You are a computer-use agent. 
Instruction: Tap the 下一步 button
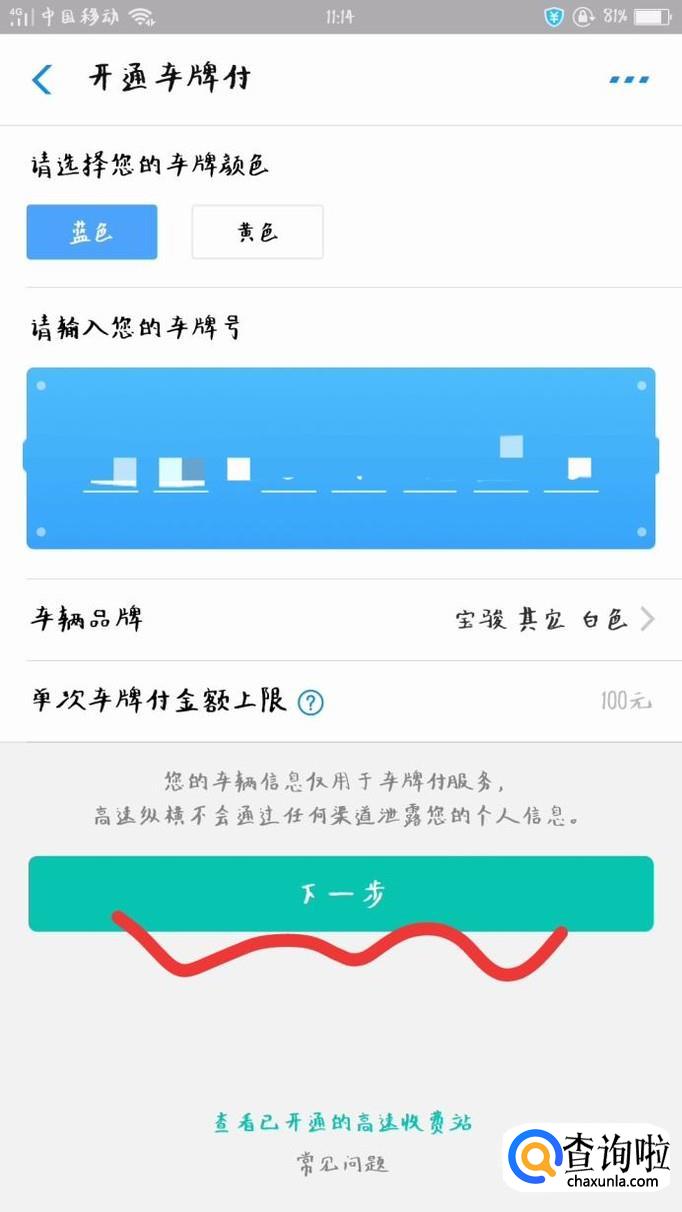[x=340, y=893]
